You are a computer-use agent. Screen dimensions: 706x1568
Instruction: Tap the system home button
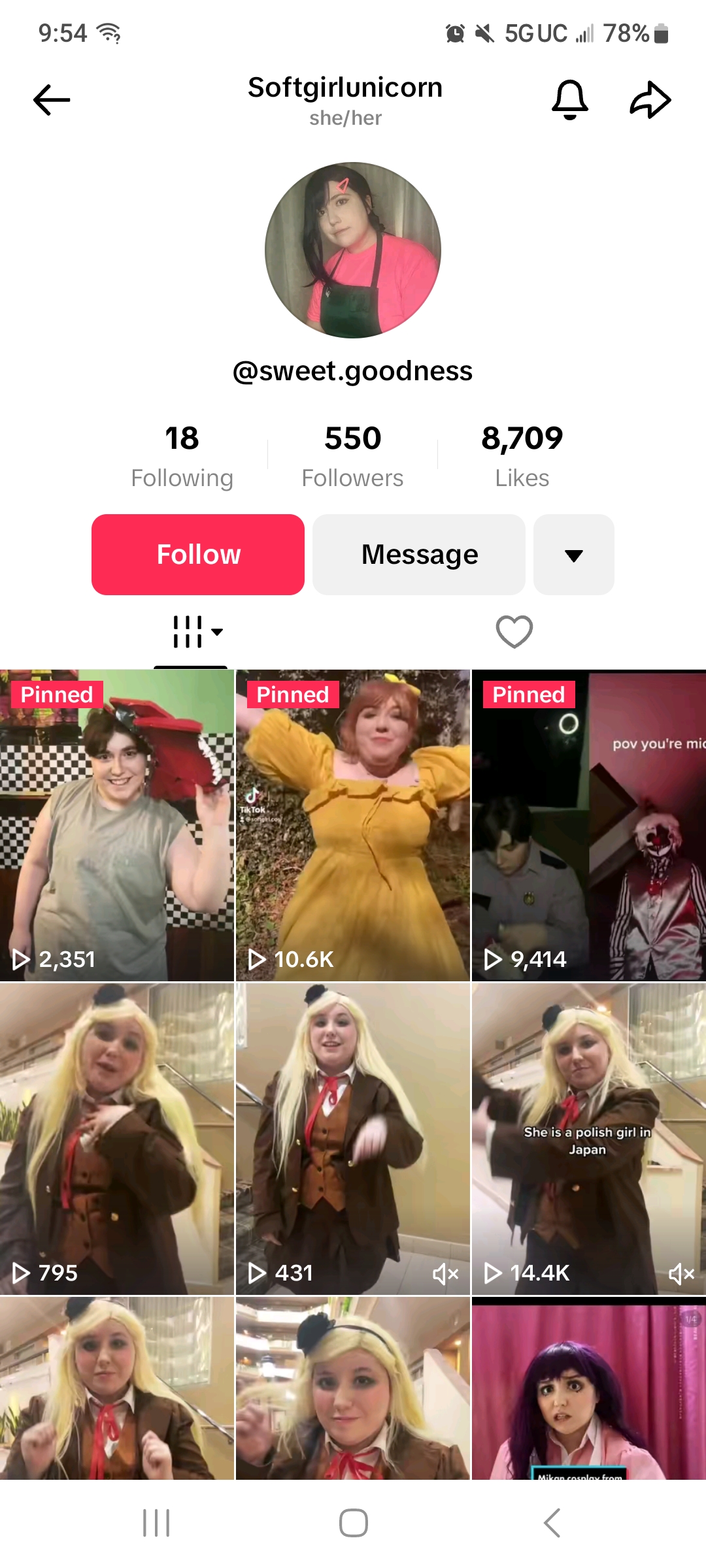coord(353,1523)
